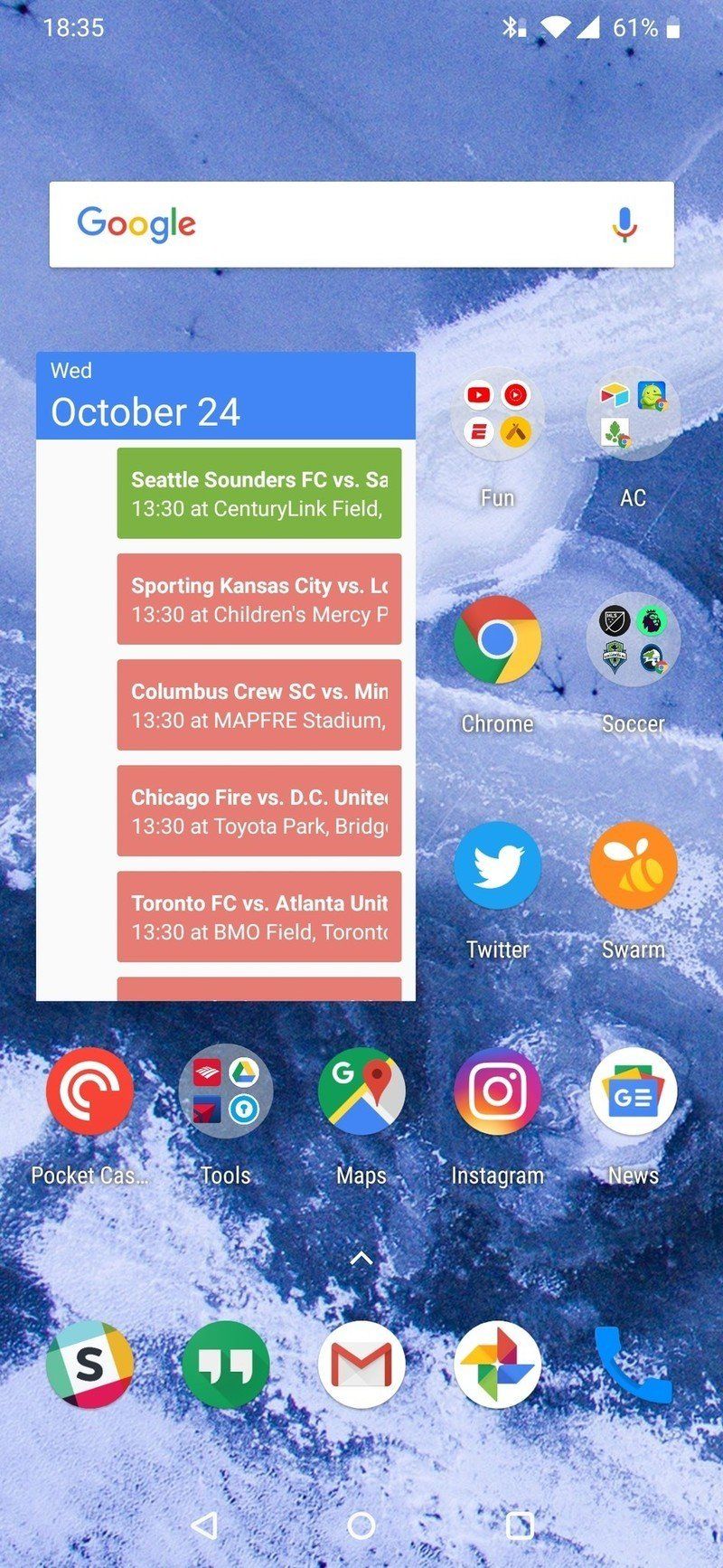
Task: Launch Pocket Casts
Action: 89,1091
